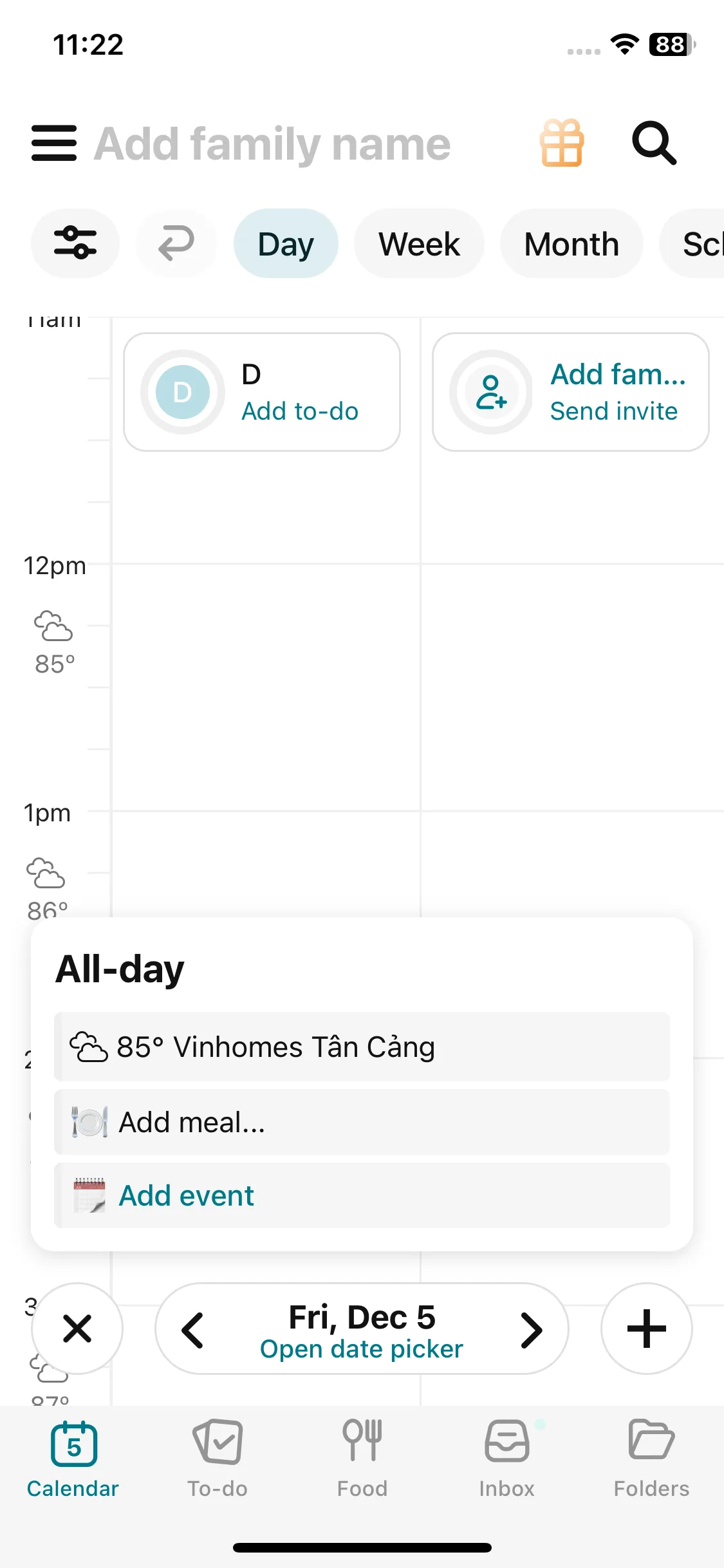Tap Add meal row
724x1568 pixels.
(362, 1122)
